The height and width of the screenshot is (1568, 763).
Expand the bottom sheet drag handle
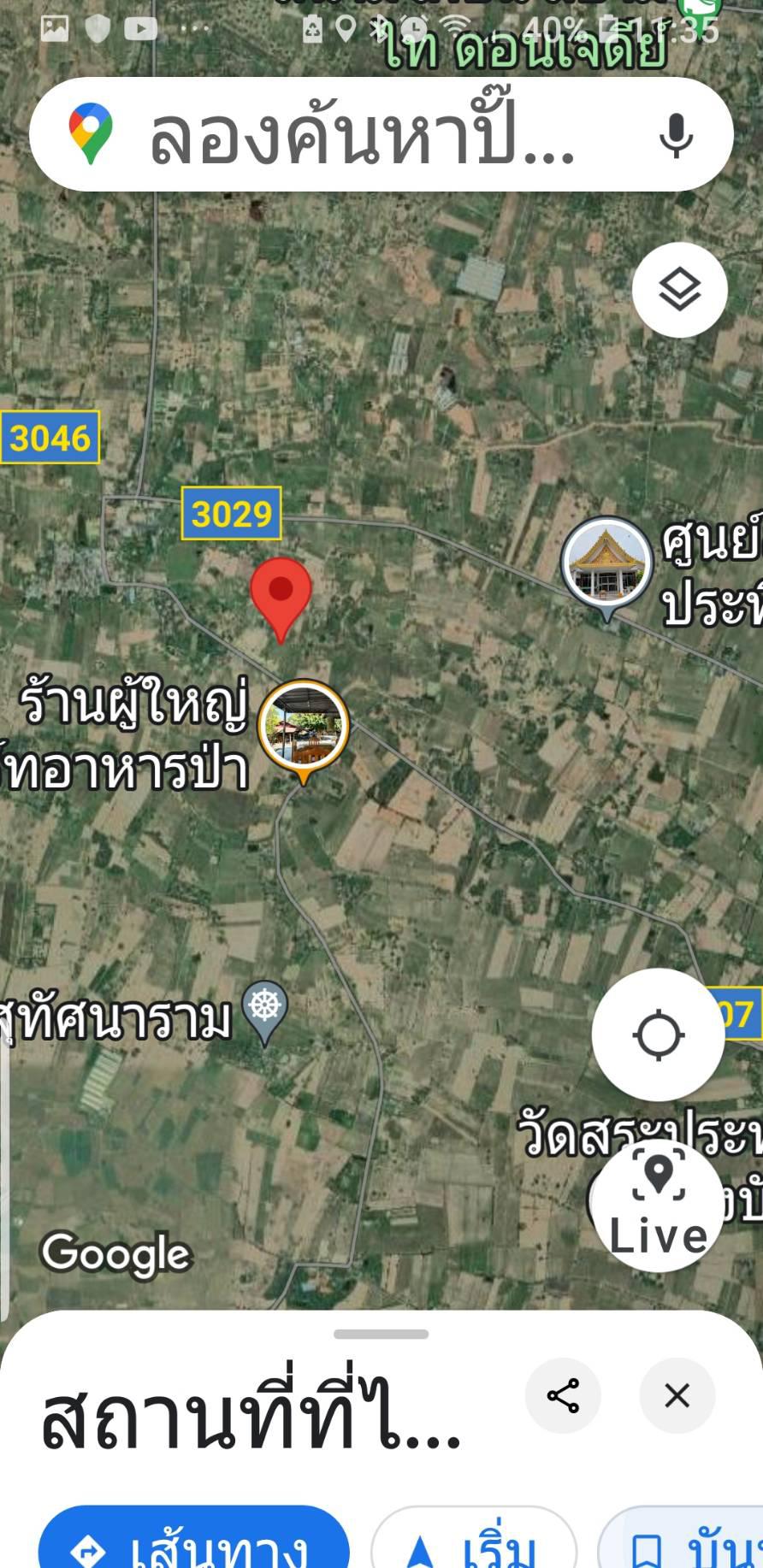click(381, 1334)
